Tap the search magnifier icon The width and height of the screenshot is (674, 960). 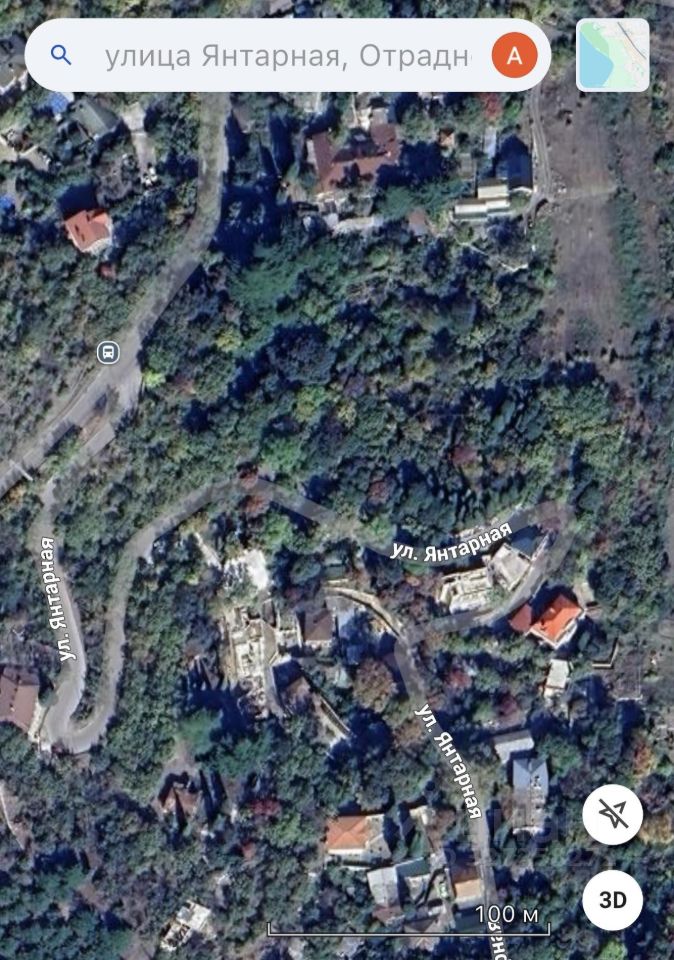61,55
